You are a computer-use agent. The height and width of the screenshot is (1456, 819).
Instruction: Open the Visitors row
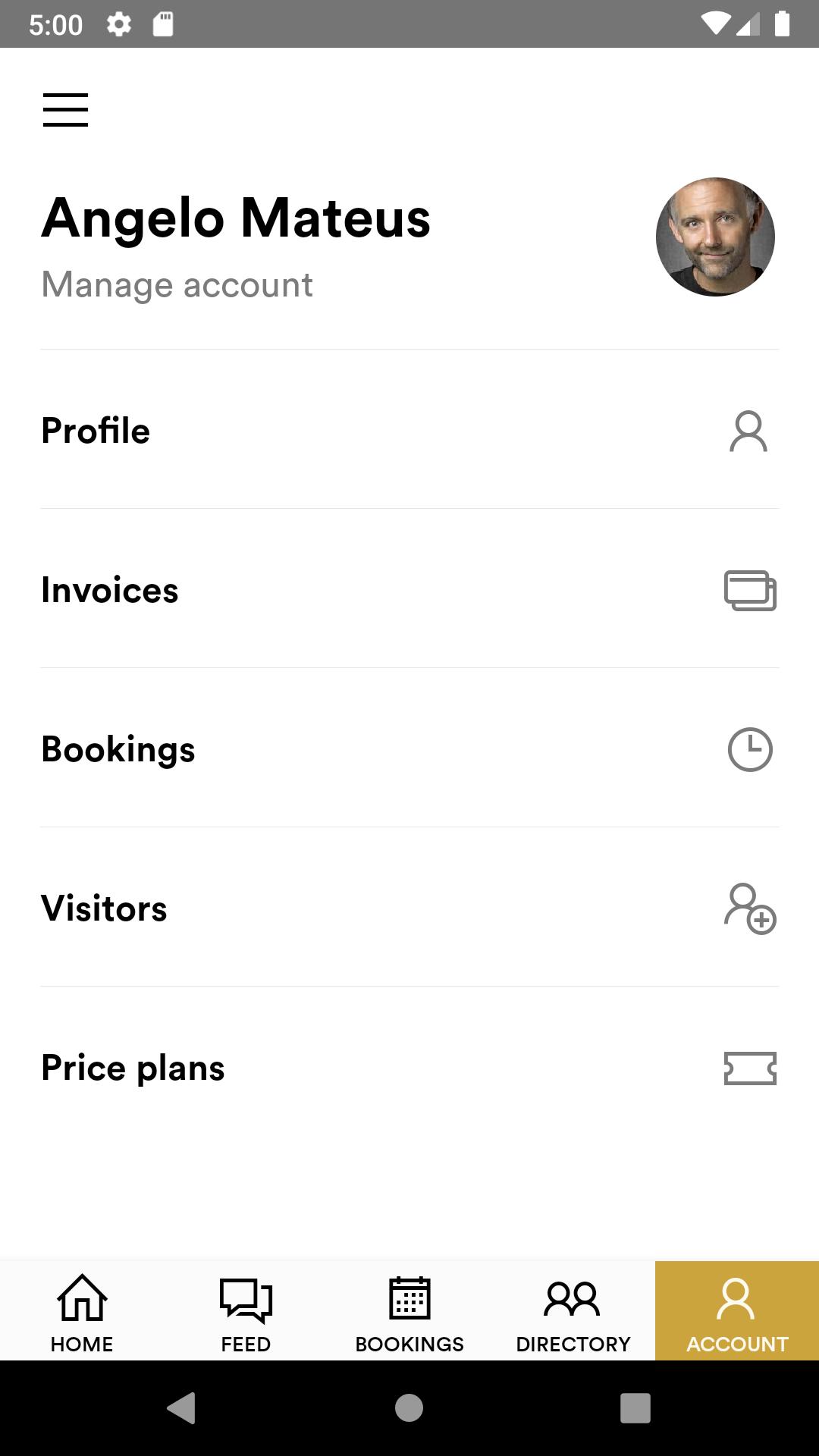click(x=409, y=908)
